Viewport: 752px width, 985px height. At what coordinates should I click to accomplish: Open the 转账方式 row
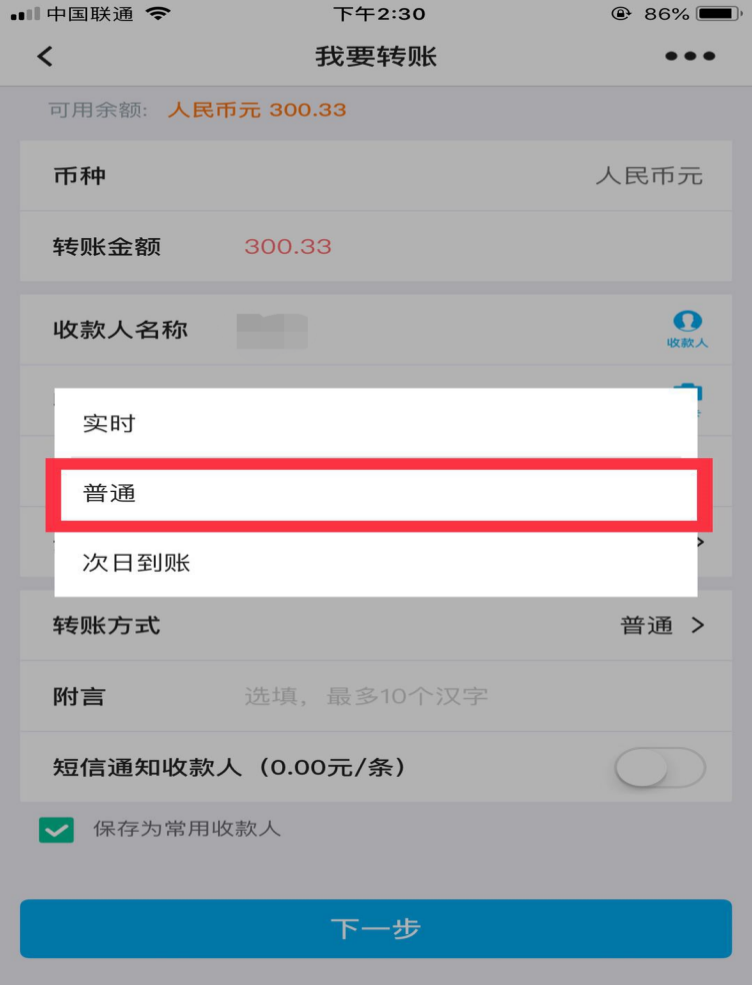(376, 626)
